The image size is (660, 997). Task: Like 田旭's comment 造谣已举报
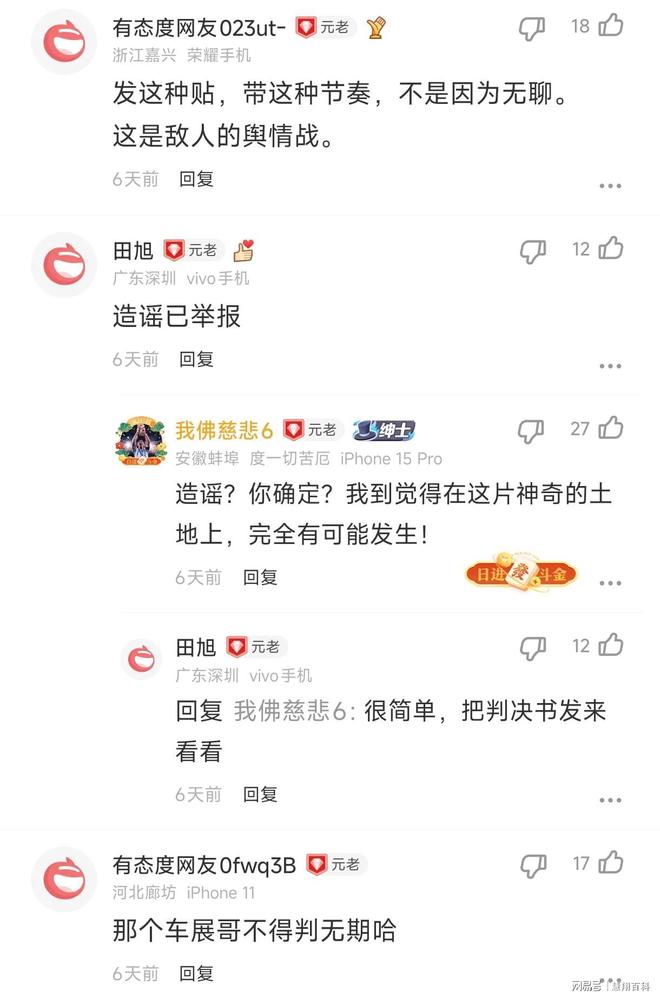610,249
